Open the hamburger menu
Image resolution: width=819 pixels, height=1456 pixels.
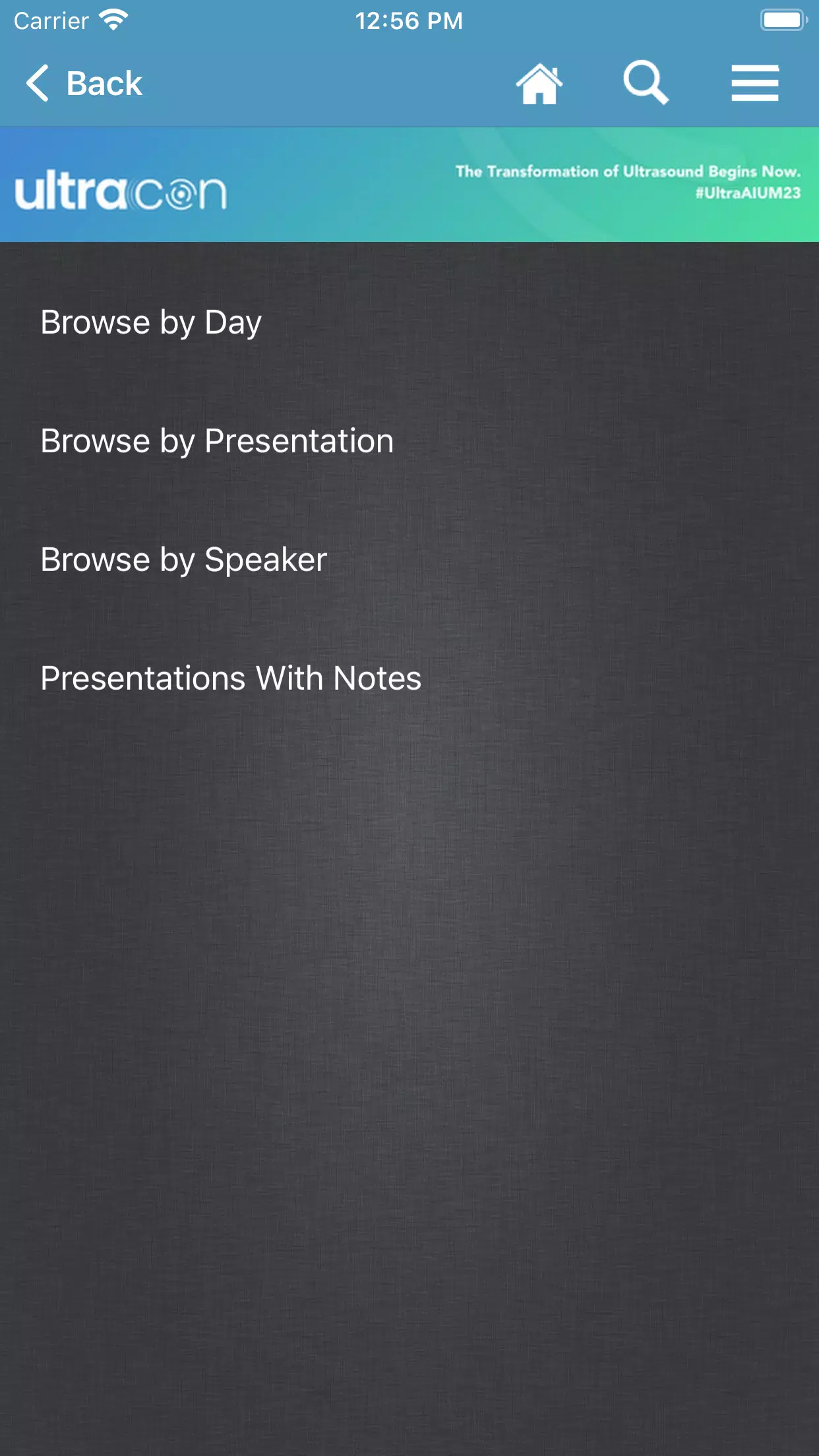[x=755, y=83]
